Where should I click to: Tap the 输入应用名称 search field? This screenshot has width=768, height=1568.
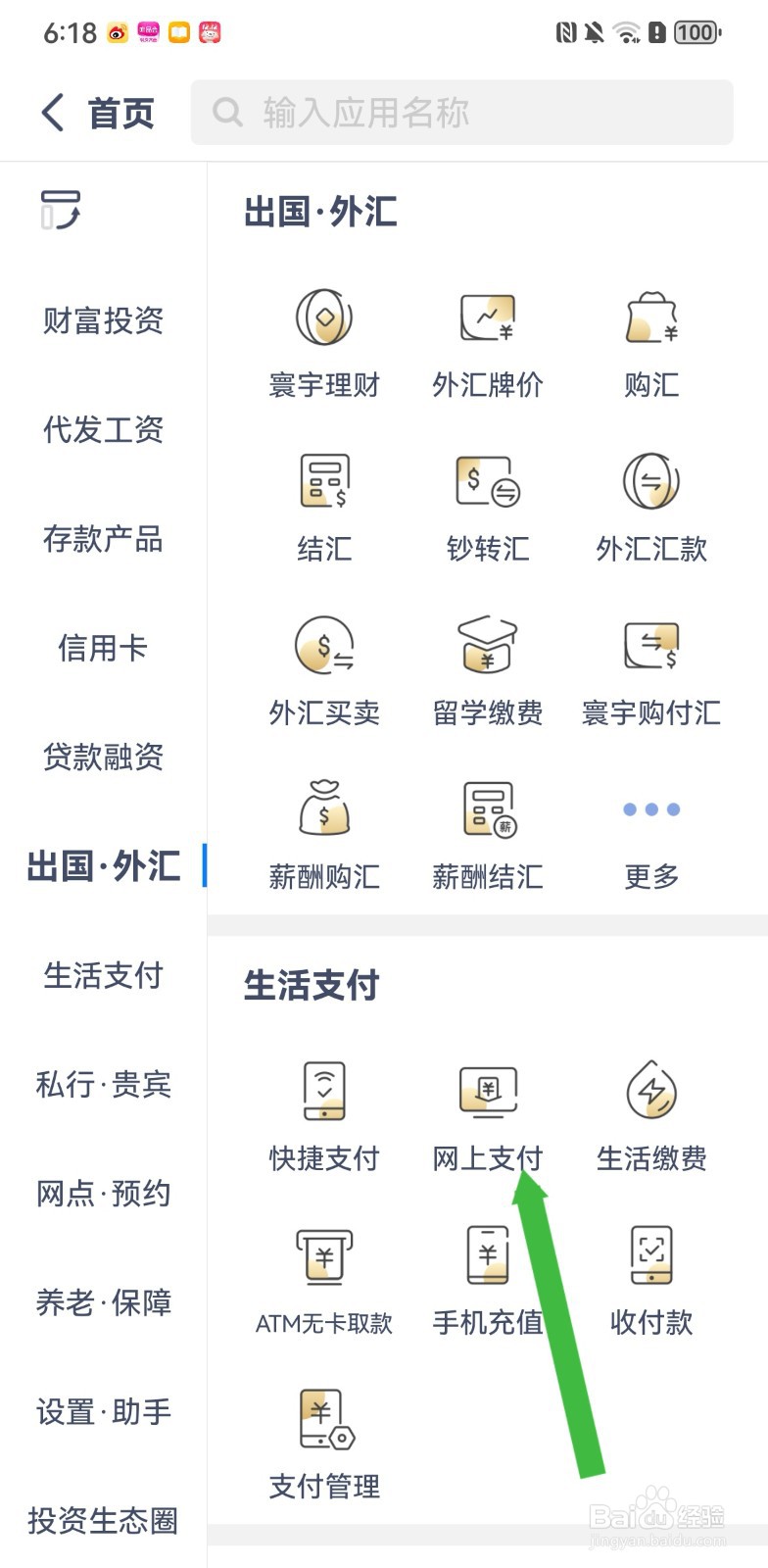coord(461,113)
